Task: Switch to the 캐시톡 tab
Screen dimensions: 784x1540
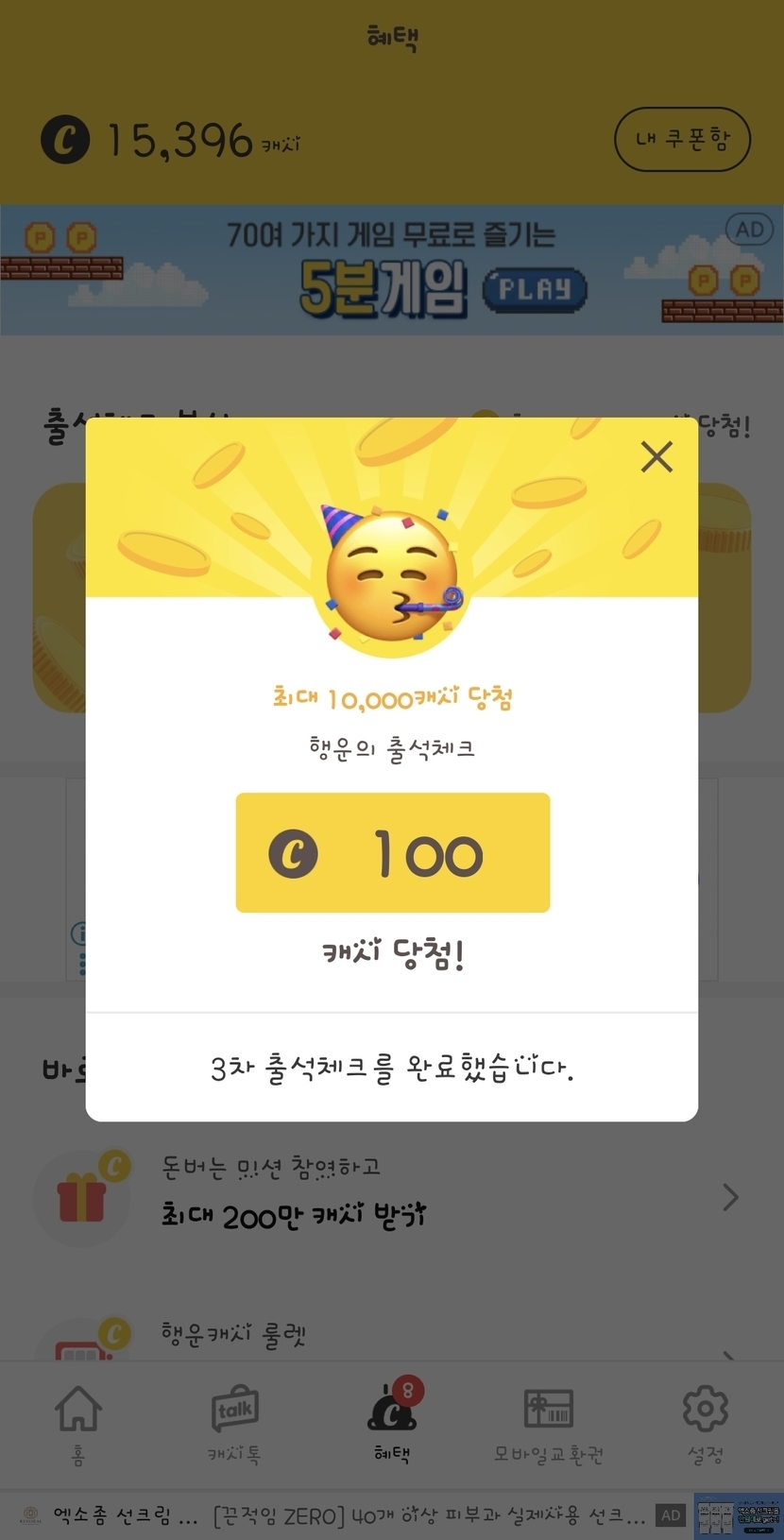Action: coord(234,1424)
